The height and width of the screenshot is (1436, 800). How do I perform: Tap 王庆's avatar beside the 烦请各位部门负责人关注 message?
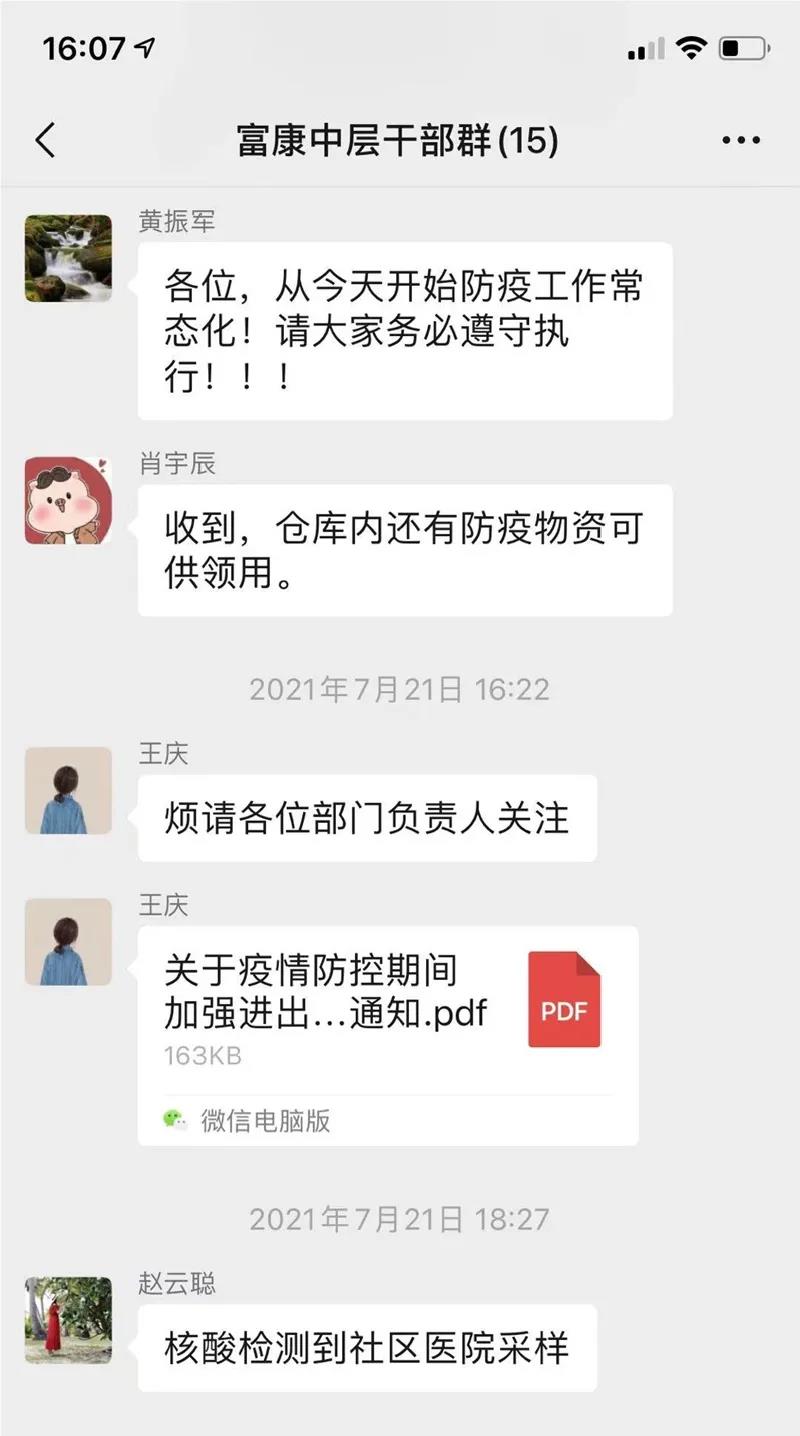pyautogui.click(x=68, y=790)
